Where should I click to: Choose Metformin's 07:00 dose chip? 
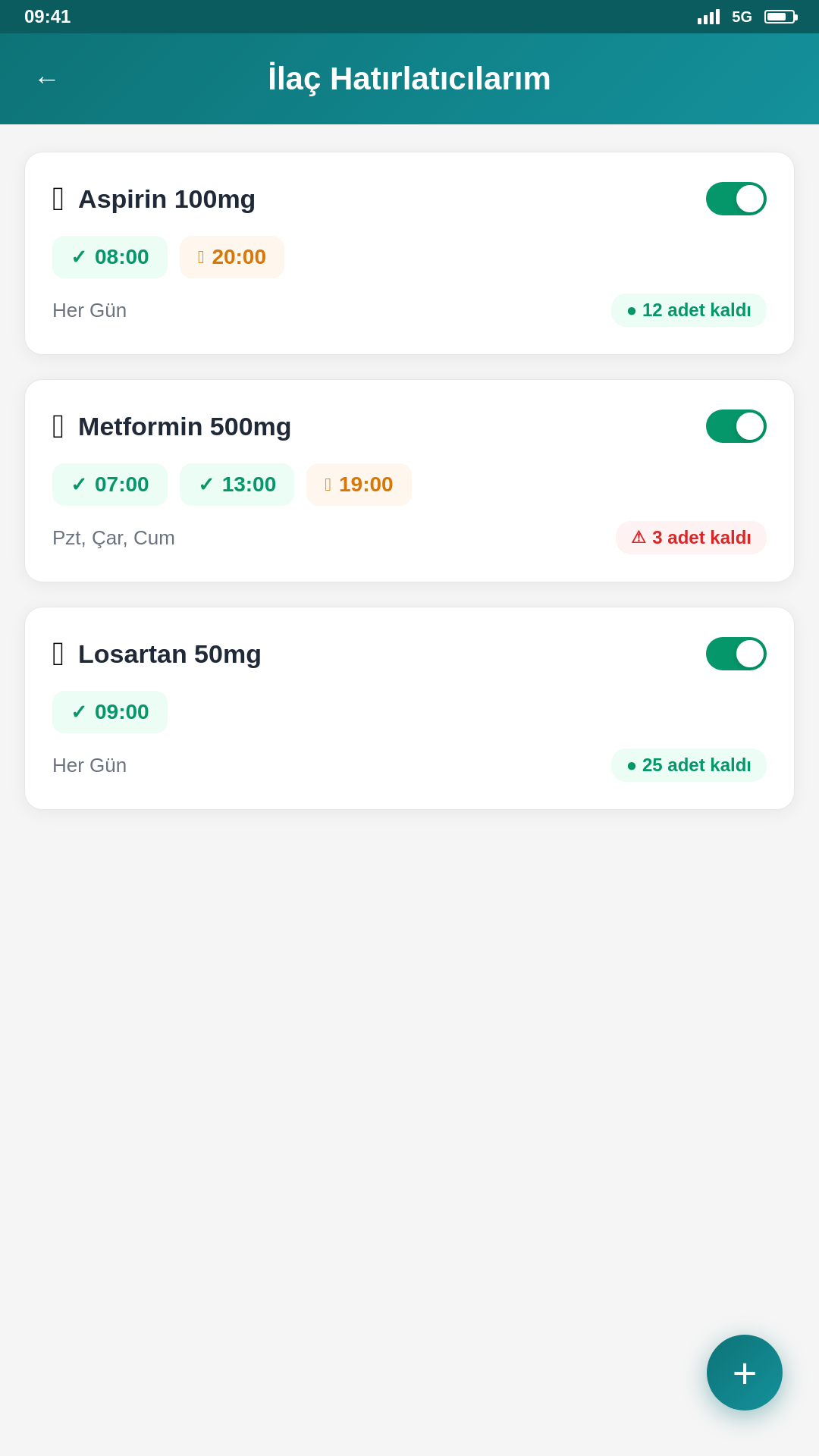(x=110, y=485)
